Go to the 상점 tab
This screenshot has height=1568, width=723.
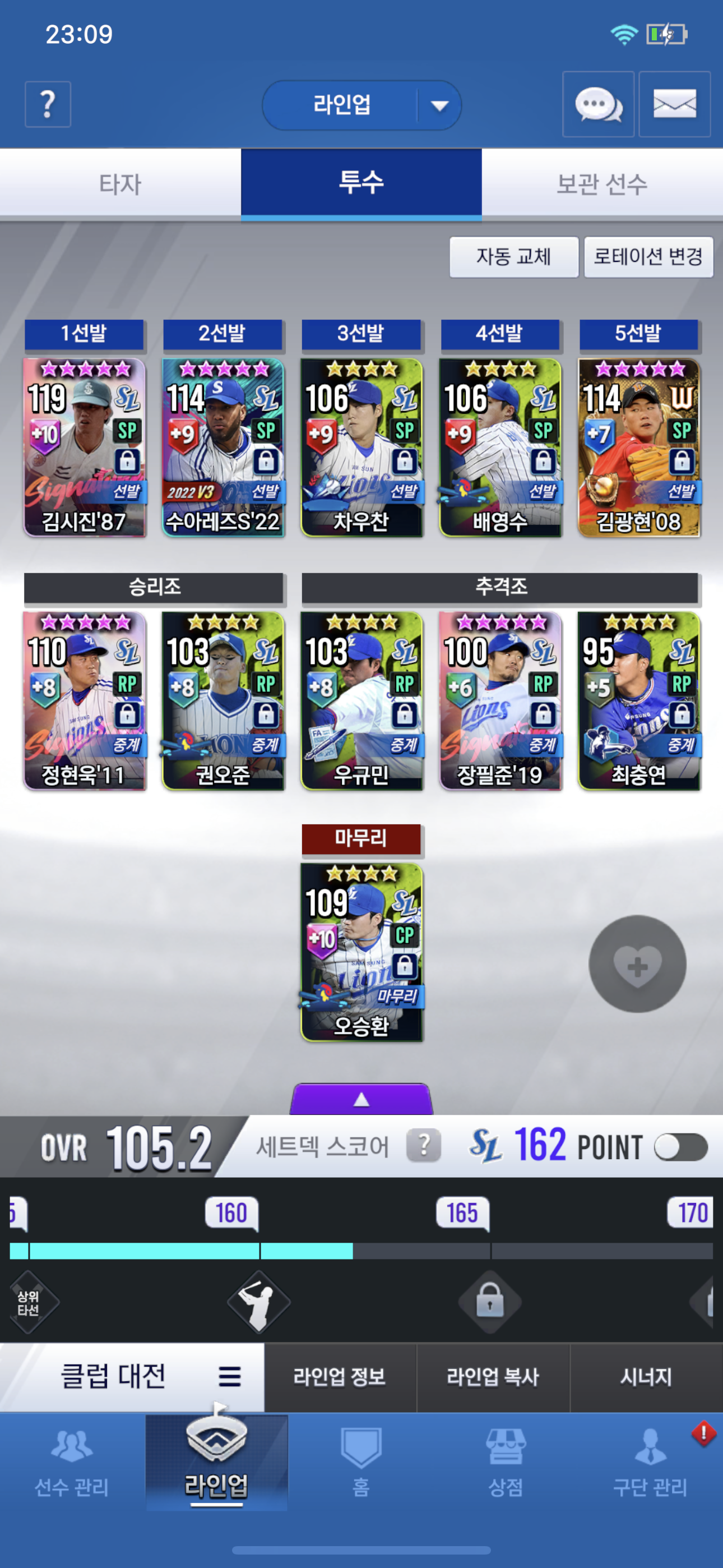pos(505,1463)
